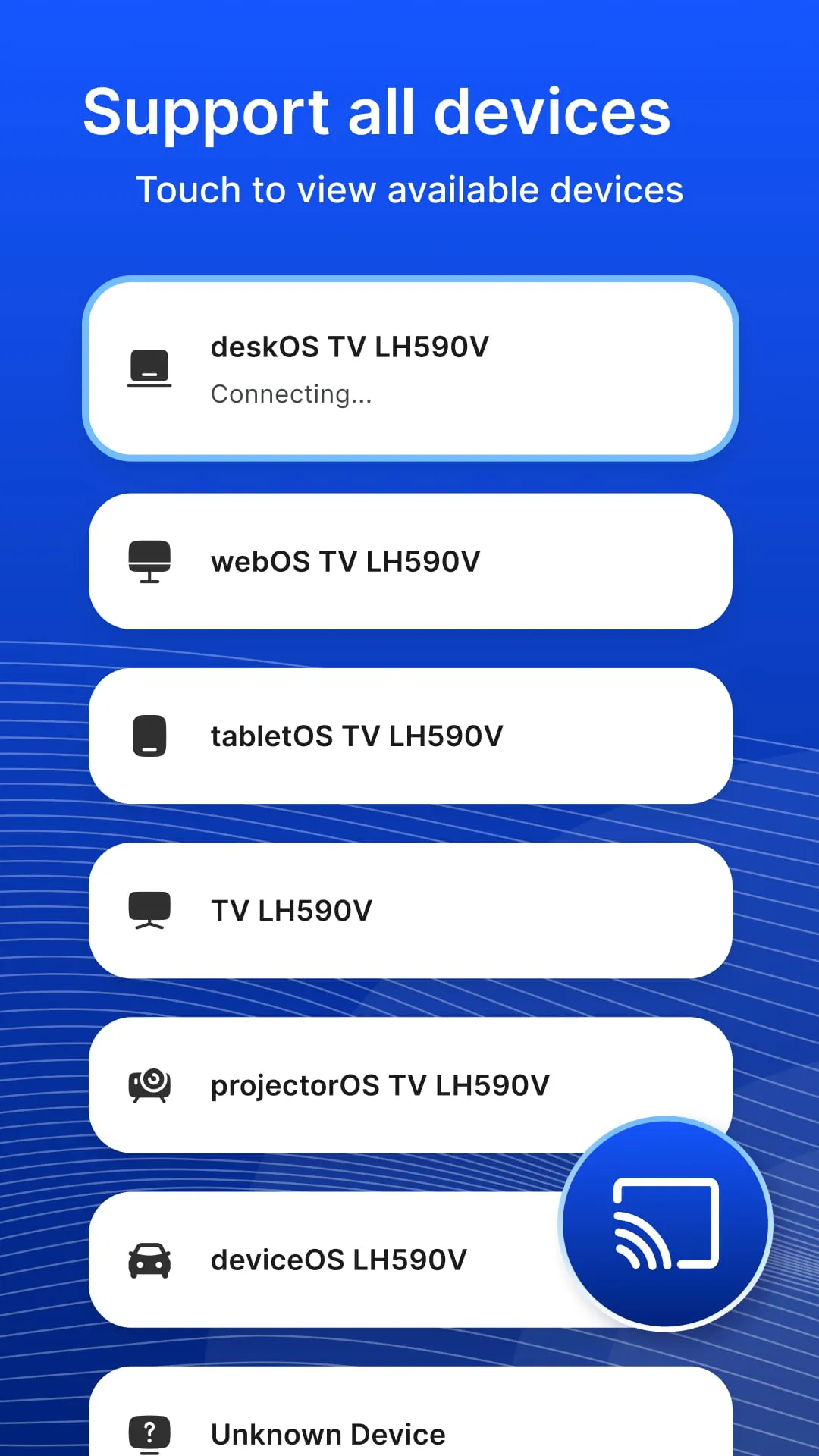The image size is (819, 1456).
Task: Select the tabletOS TV LH590V device
Action: pos(409,735)
